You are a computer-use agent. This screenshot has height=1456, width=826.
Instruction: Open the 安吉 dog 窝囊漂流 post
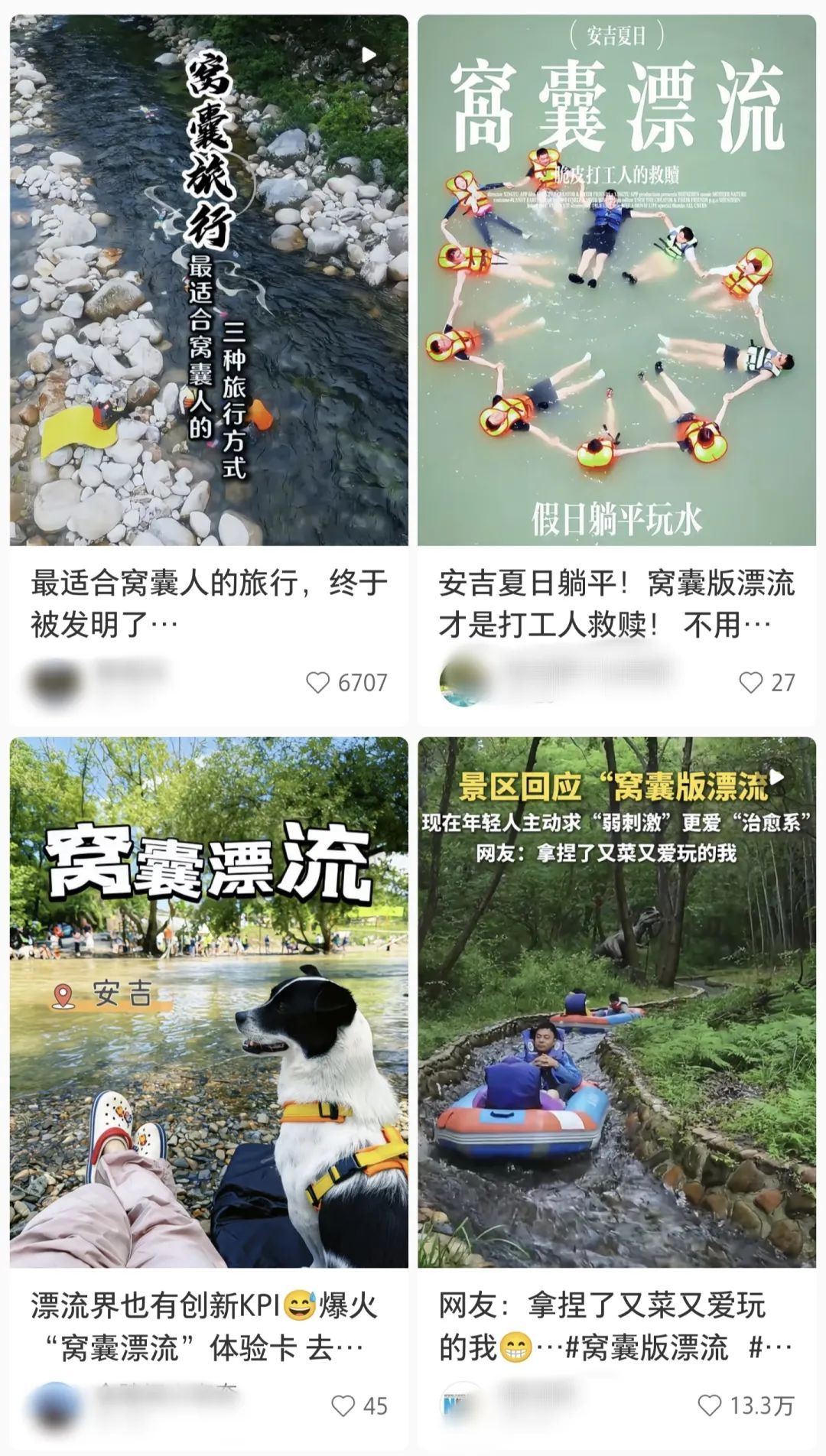click(208, 1002)
